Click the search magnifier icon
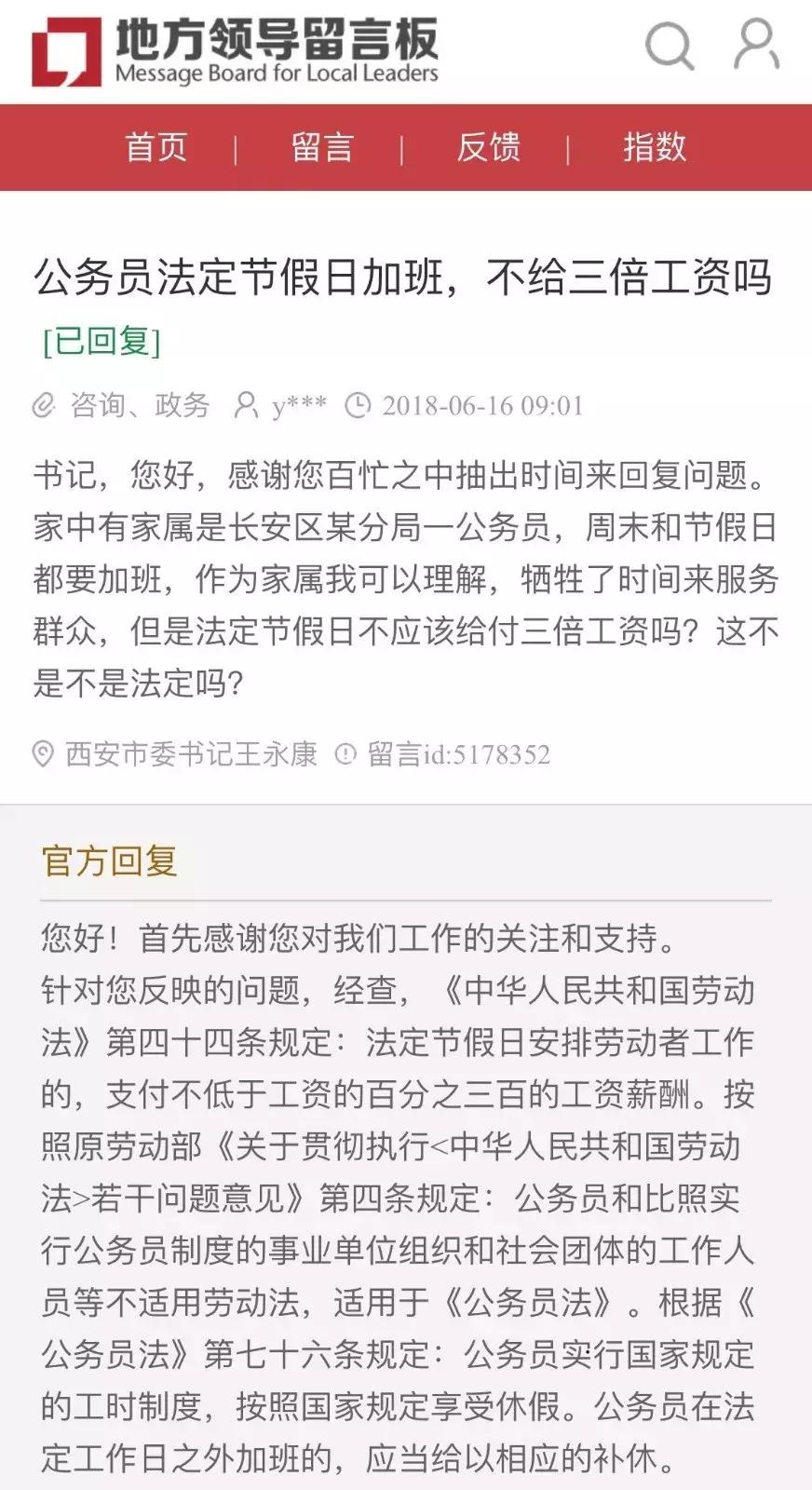The height and width of the screenshot is (1490, 812). coord(669,48)
